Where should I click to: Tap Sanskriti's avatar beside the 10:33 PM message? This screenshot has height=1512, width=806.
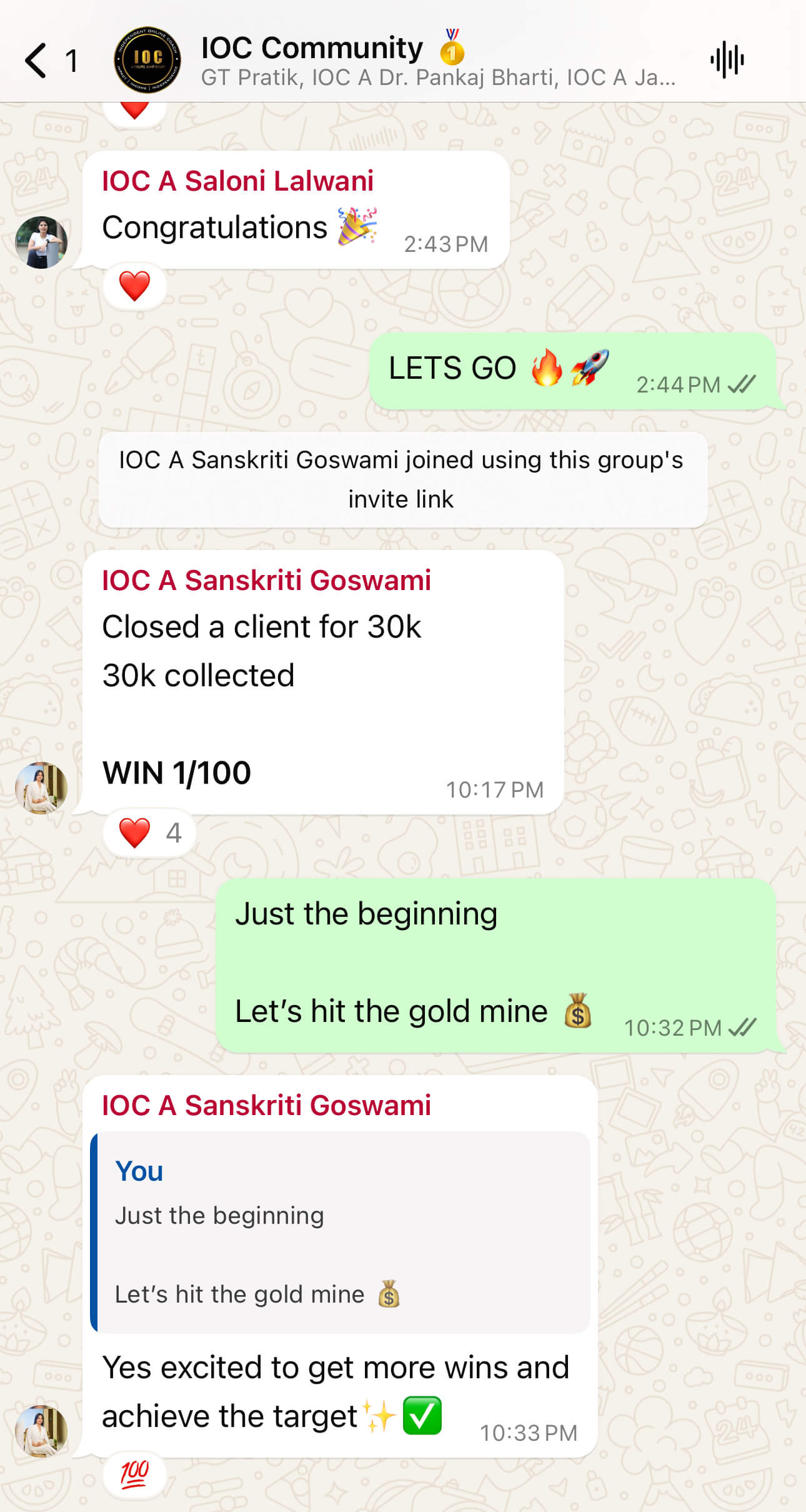pyautogui.click(x=41, y=1431)
